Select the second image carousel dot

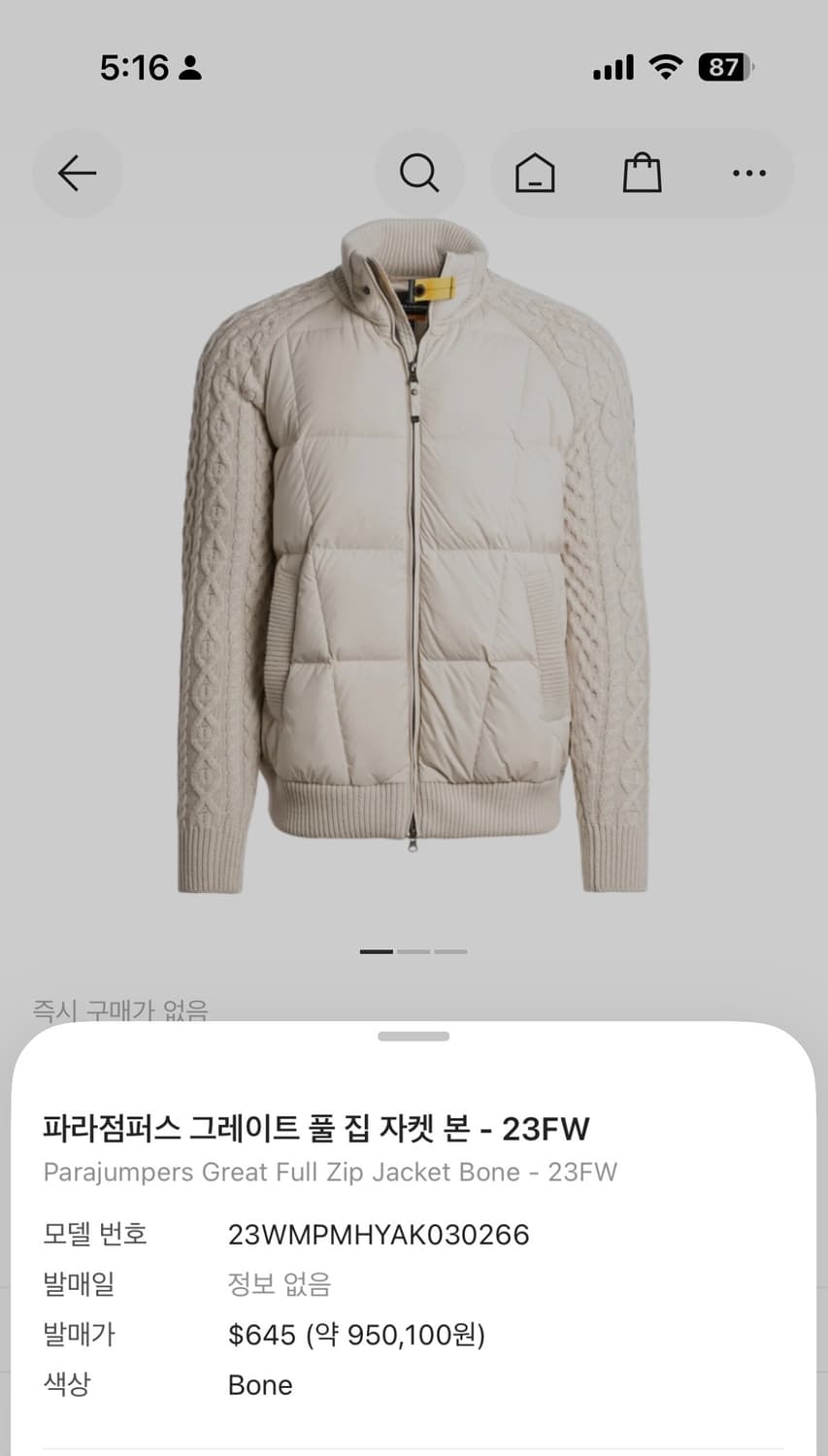pyautogui.click(x=412, y=953)
